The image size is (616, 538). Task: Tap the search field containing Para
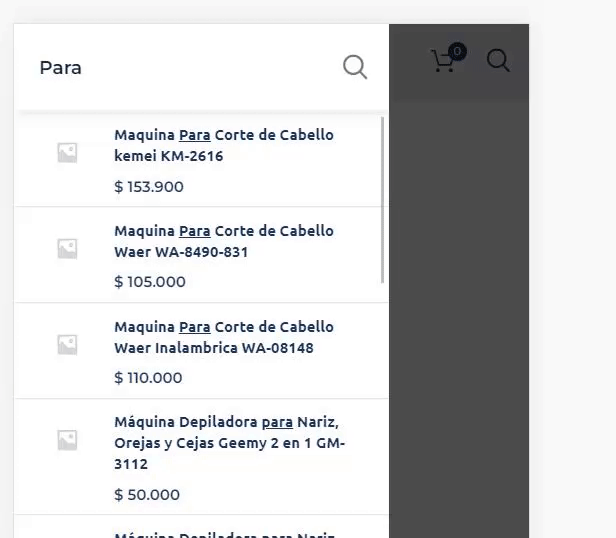point(180,67)
